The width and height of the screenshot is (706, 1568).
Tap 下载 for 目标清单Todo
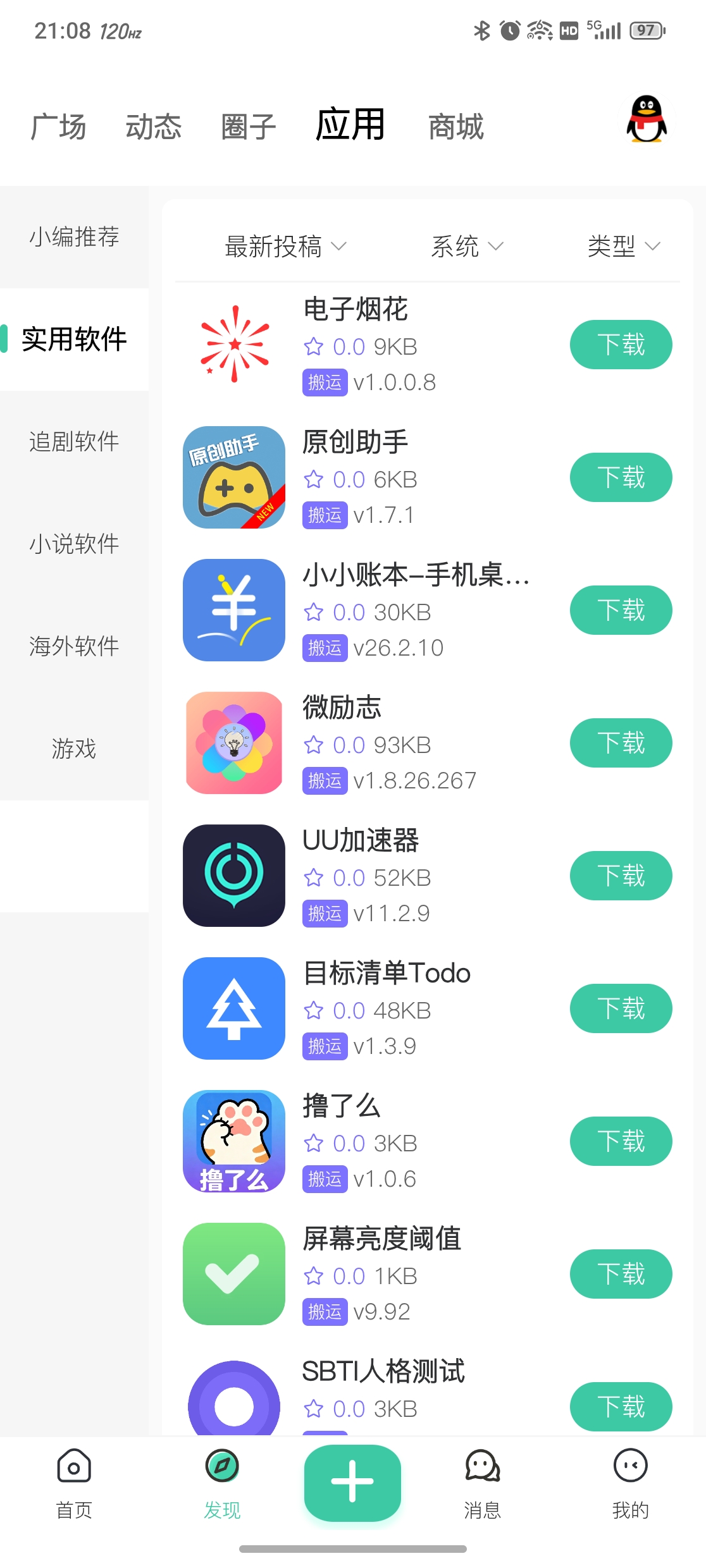(621, 1008)
